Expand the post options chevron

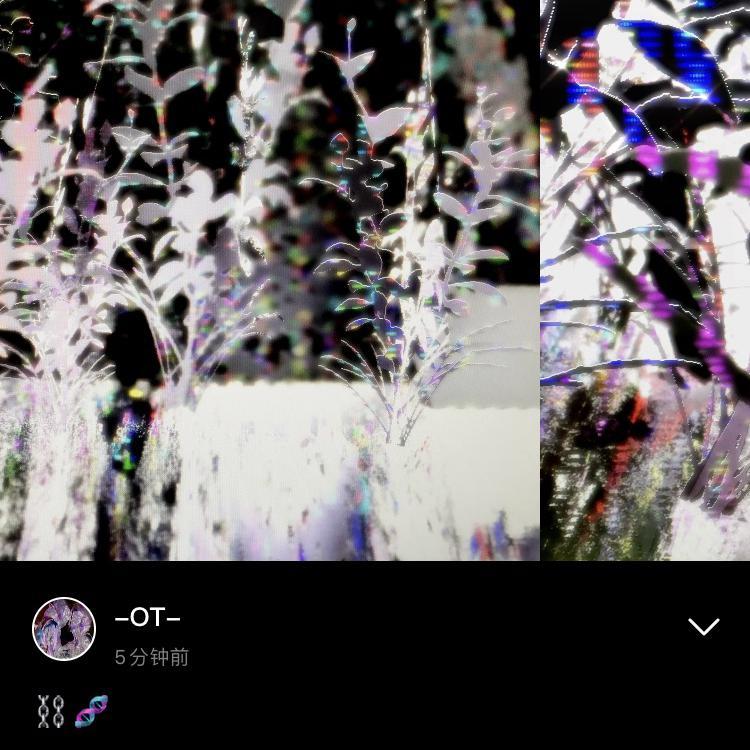coord(704,627)
